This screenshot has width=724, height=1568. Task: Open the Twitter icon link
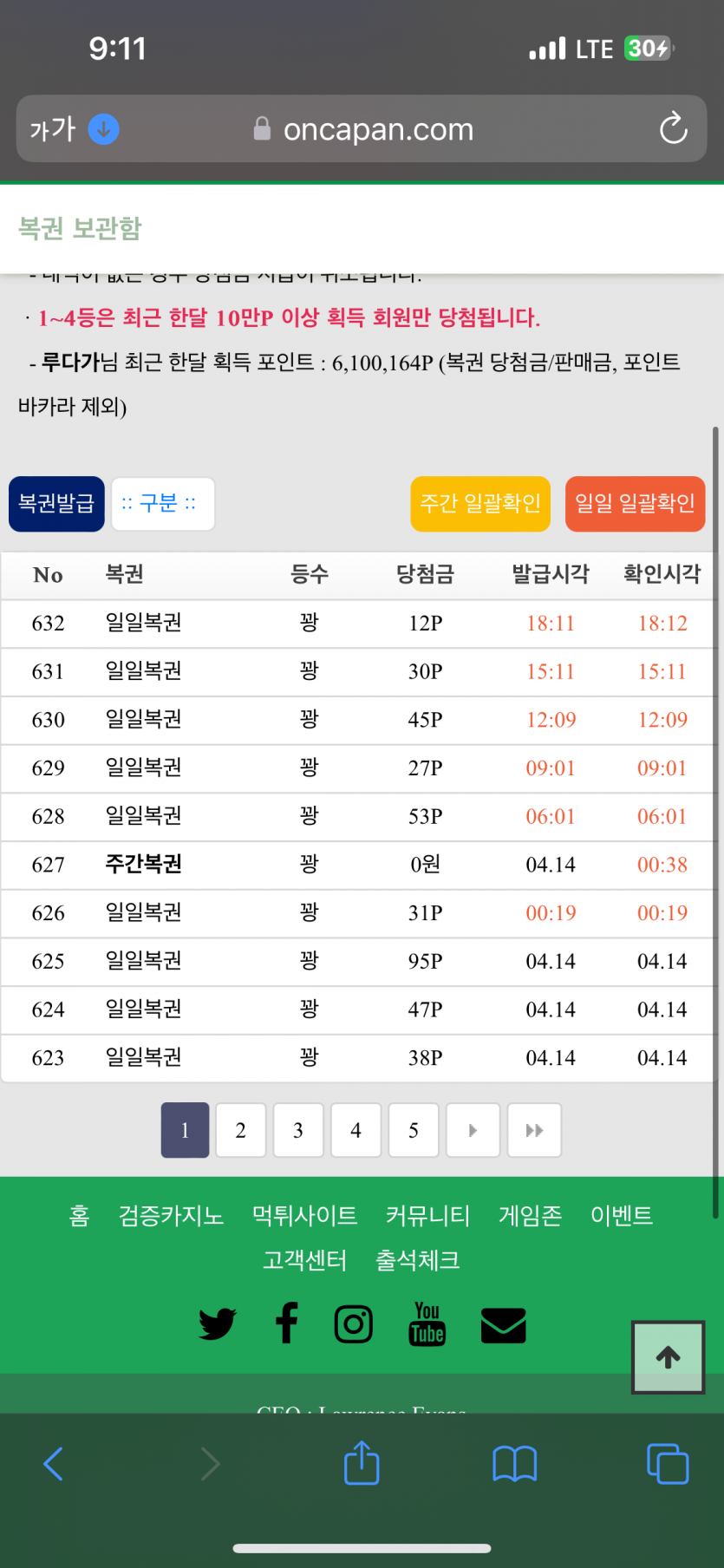[217, 1324]
